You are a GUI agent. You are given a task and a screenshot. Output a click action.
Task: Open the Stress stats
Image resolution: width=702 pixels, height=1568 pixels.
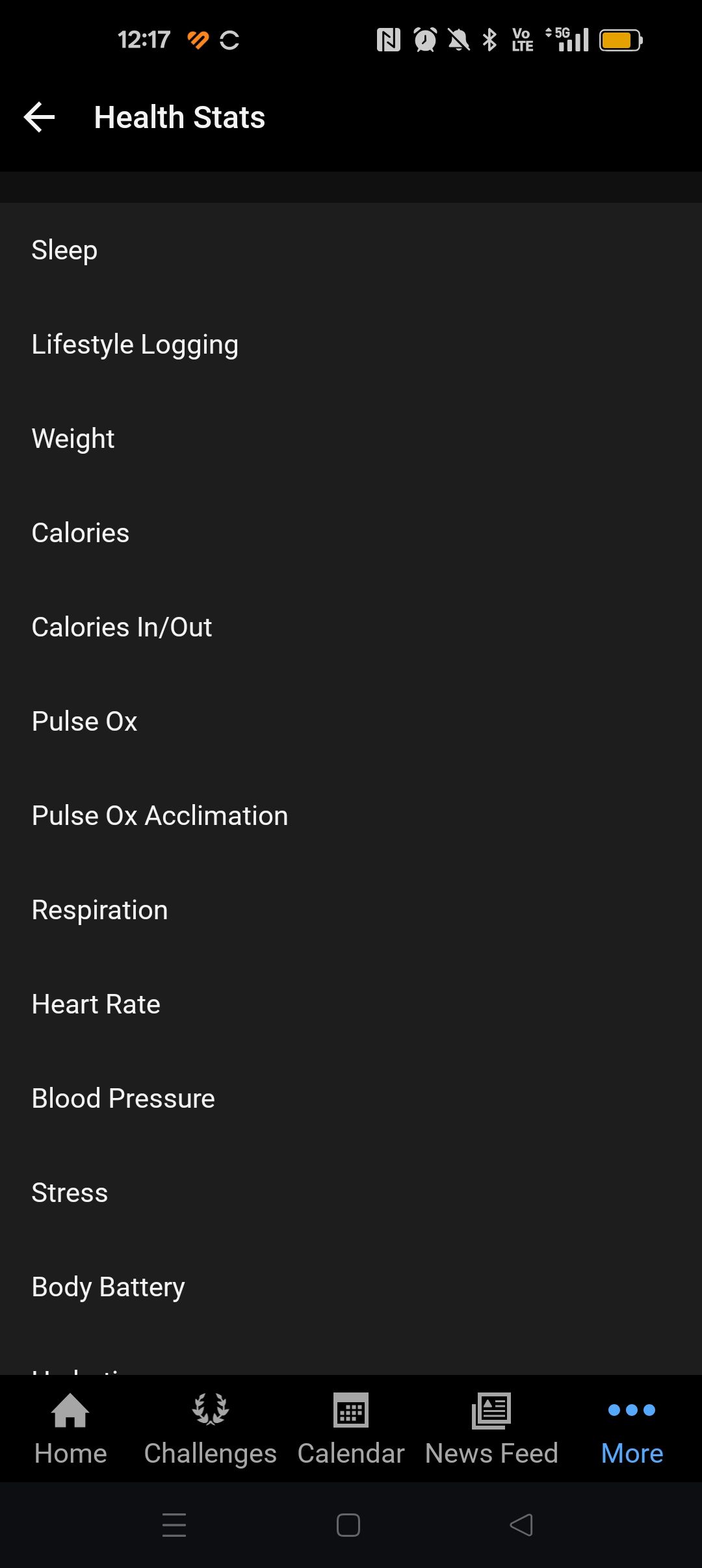pos(70,1193)
